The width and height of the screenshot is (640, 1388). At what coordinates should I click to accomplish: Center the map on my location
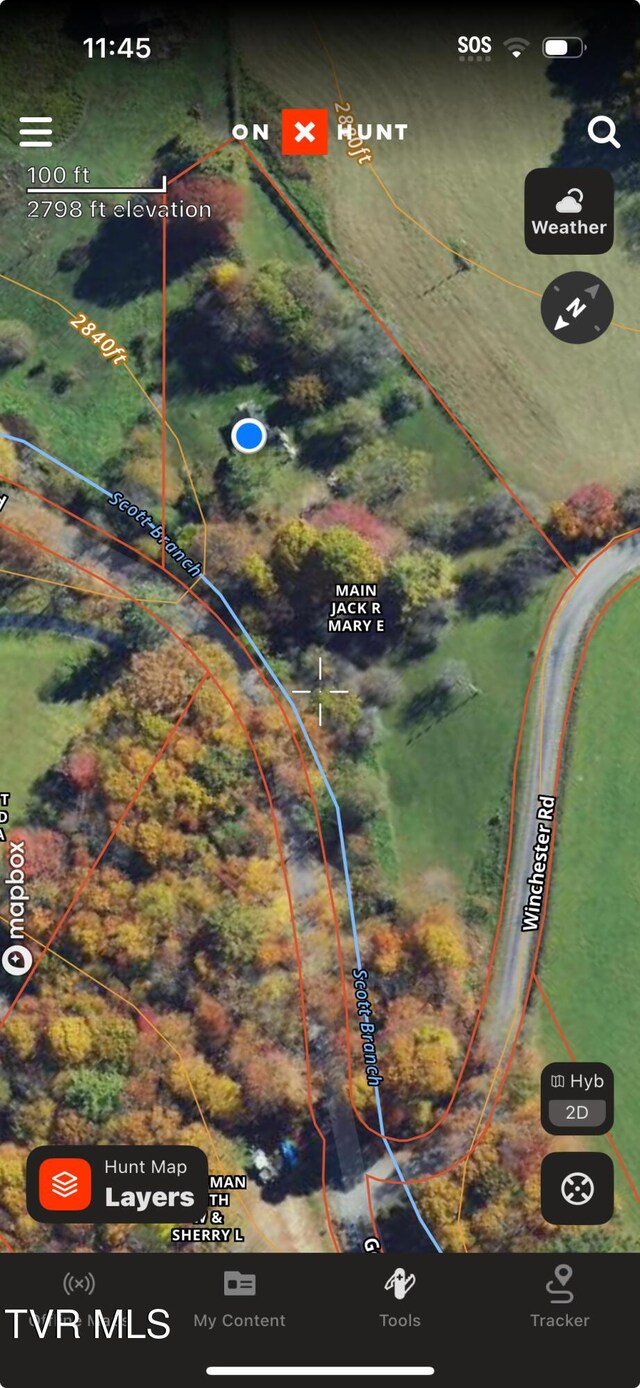[x=577, y=1189]
